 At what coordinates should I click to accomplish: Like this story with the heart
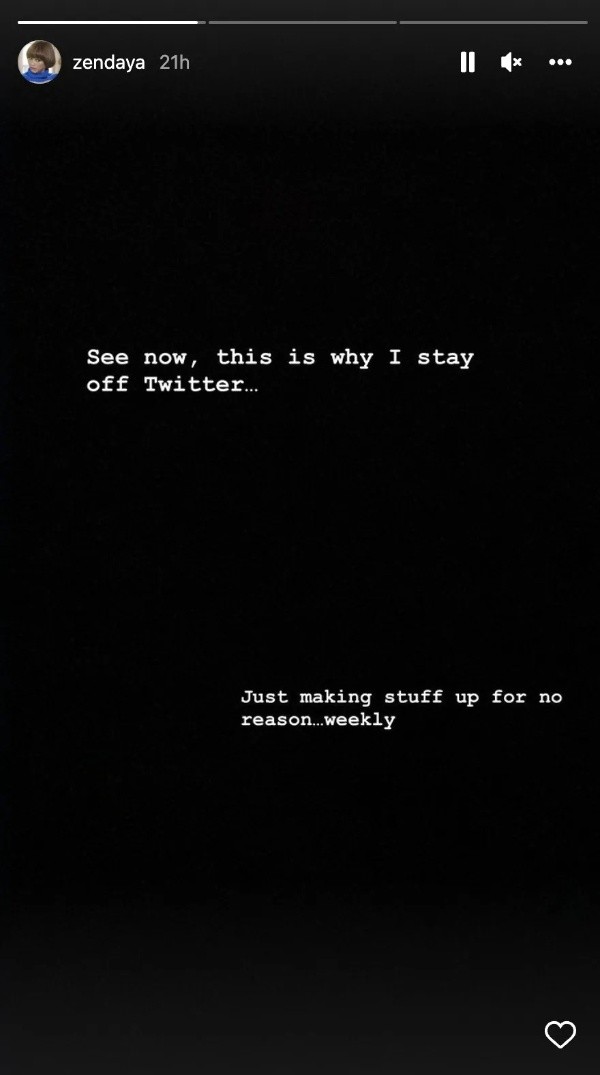coord(560,1034)
